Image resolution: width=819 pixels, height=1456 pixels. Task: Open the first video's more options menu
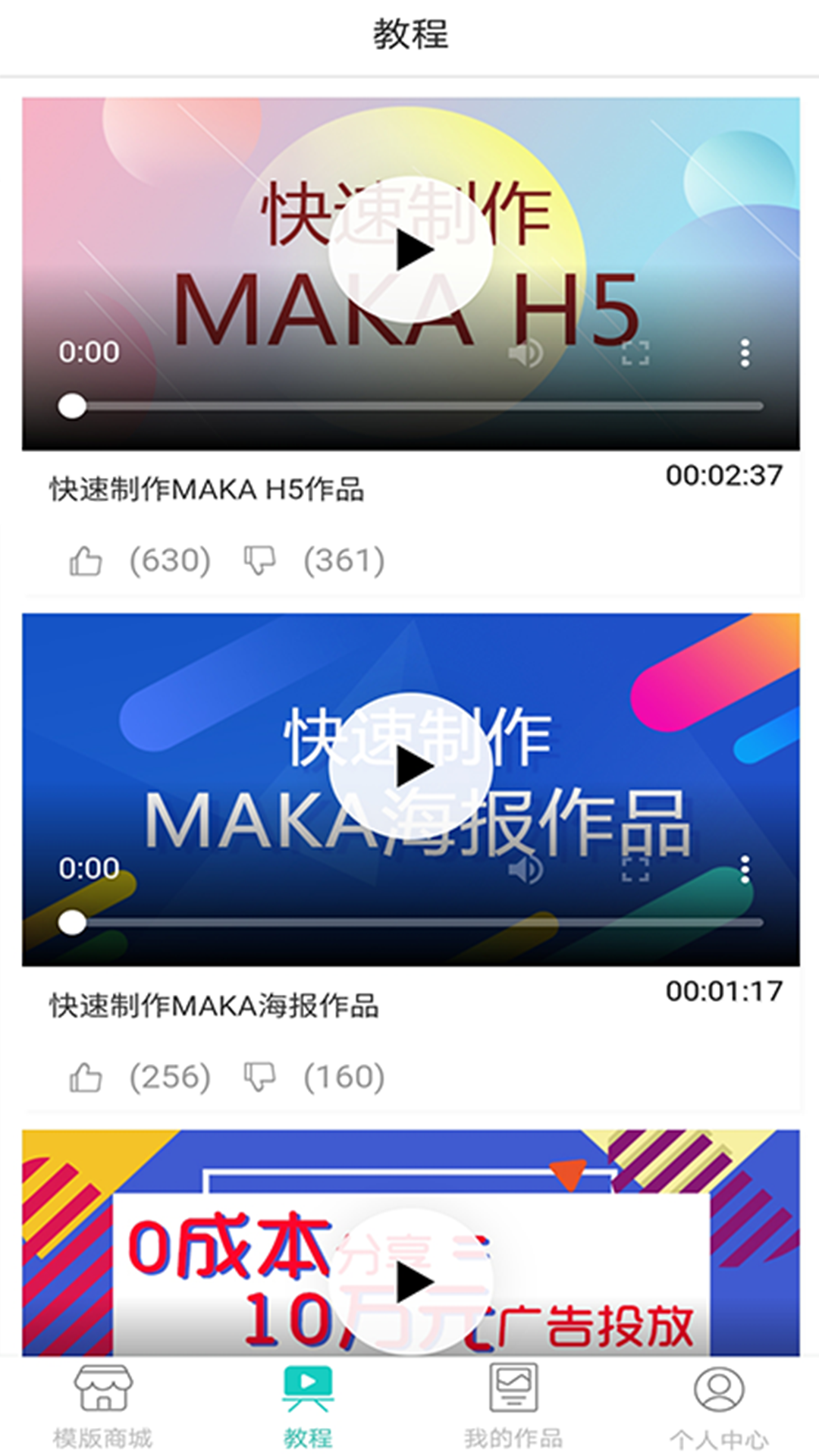(x=745, y=353)
